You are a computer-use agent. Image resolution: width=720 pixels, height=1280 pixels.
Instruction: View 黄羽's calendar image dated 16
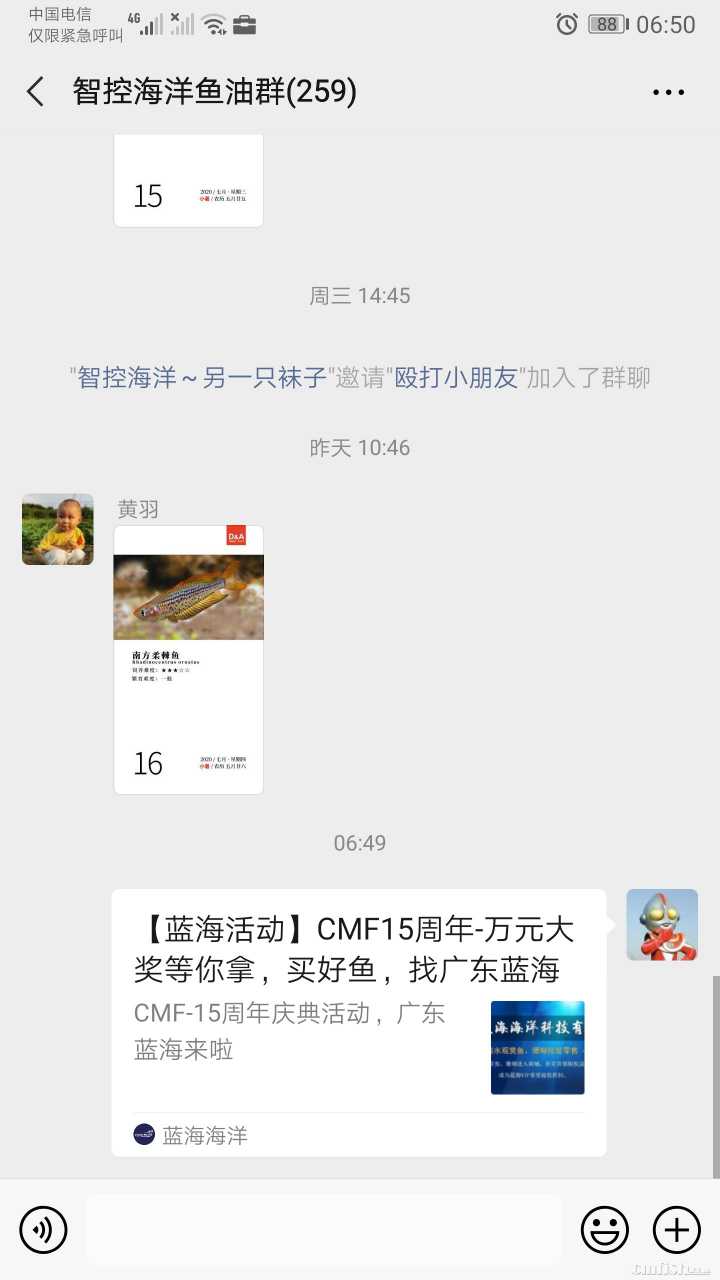tap(188, 660)
